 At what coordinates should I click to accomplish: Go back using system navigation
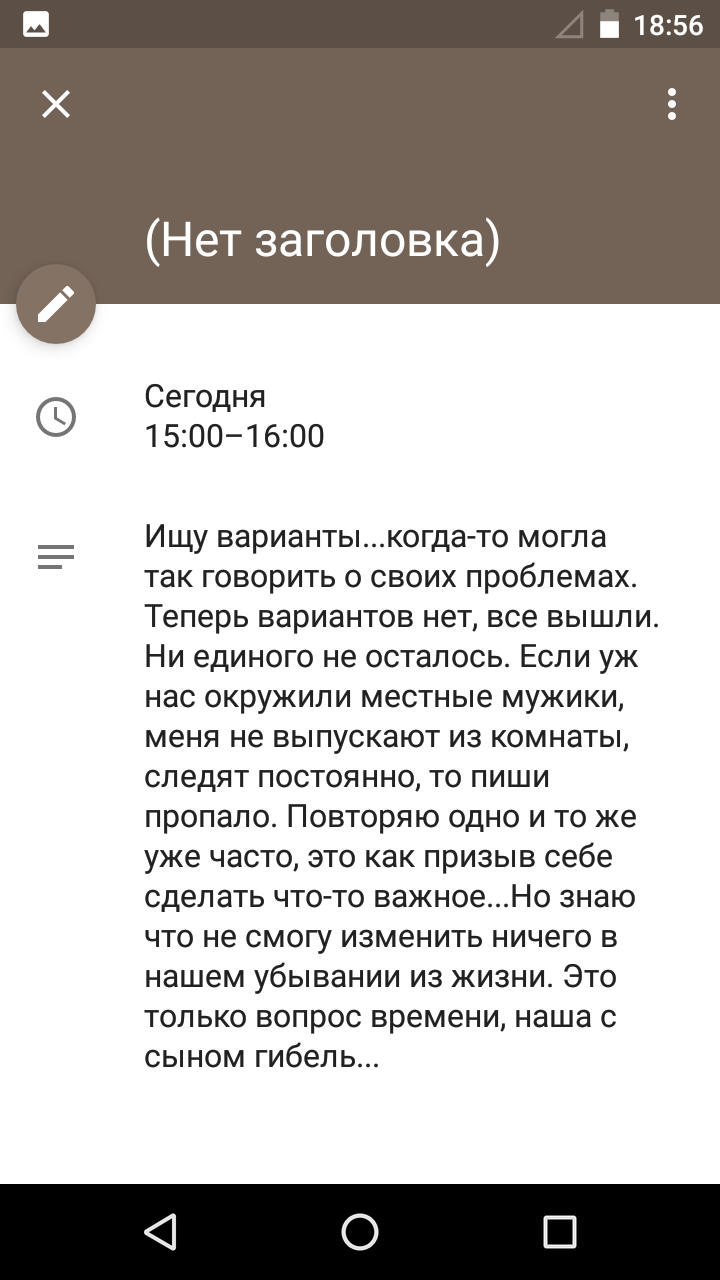pos(160,1232)
